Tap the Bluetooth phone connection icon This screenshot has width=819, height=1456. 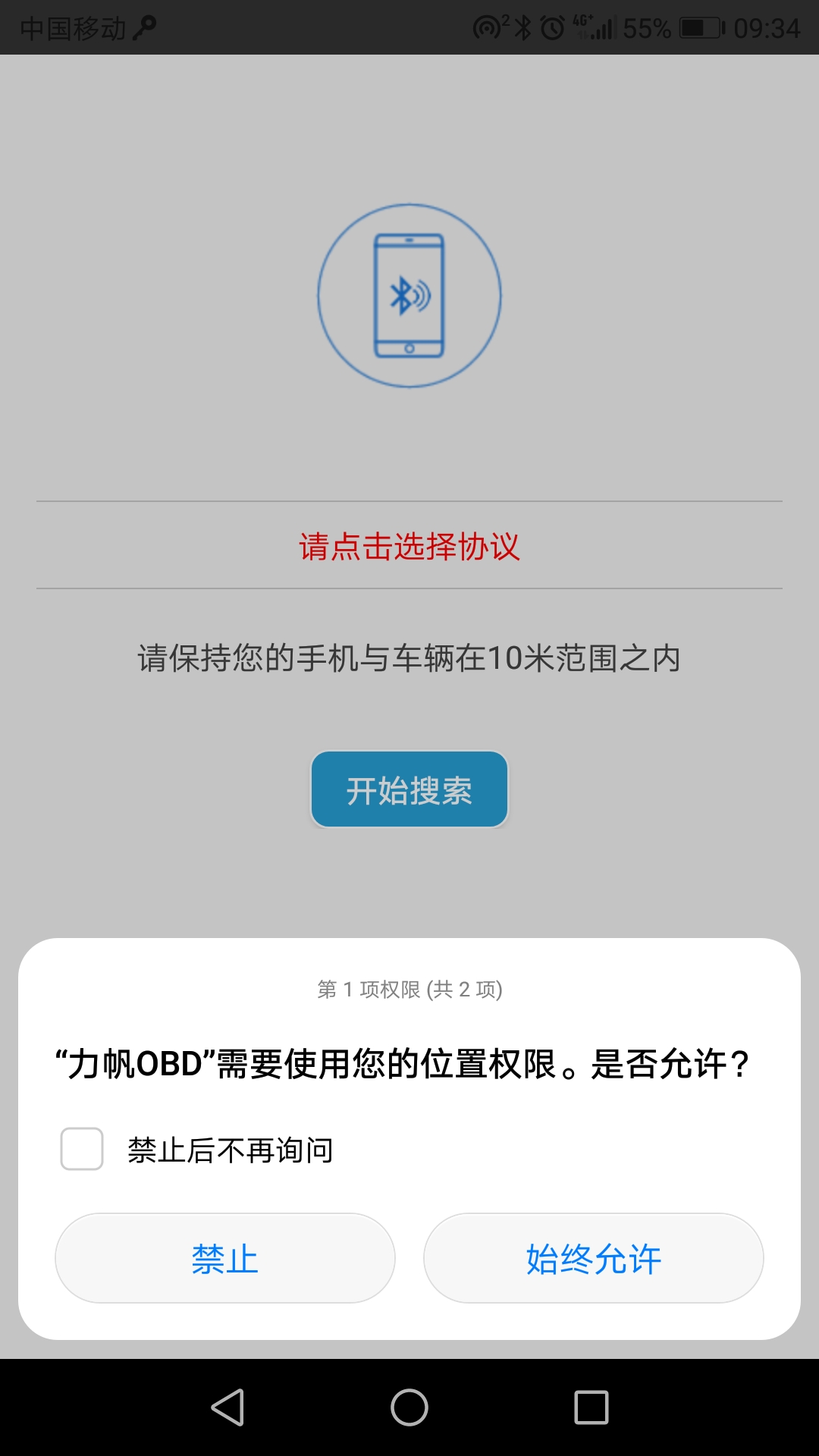point(409,296)
